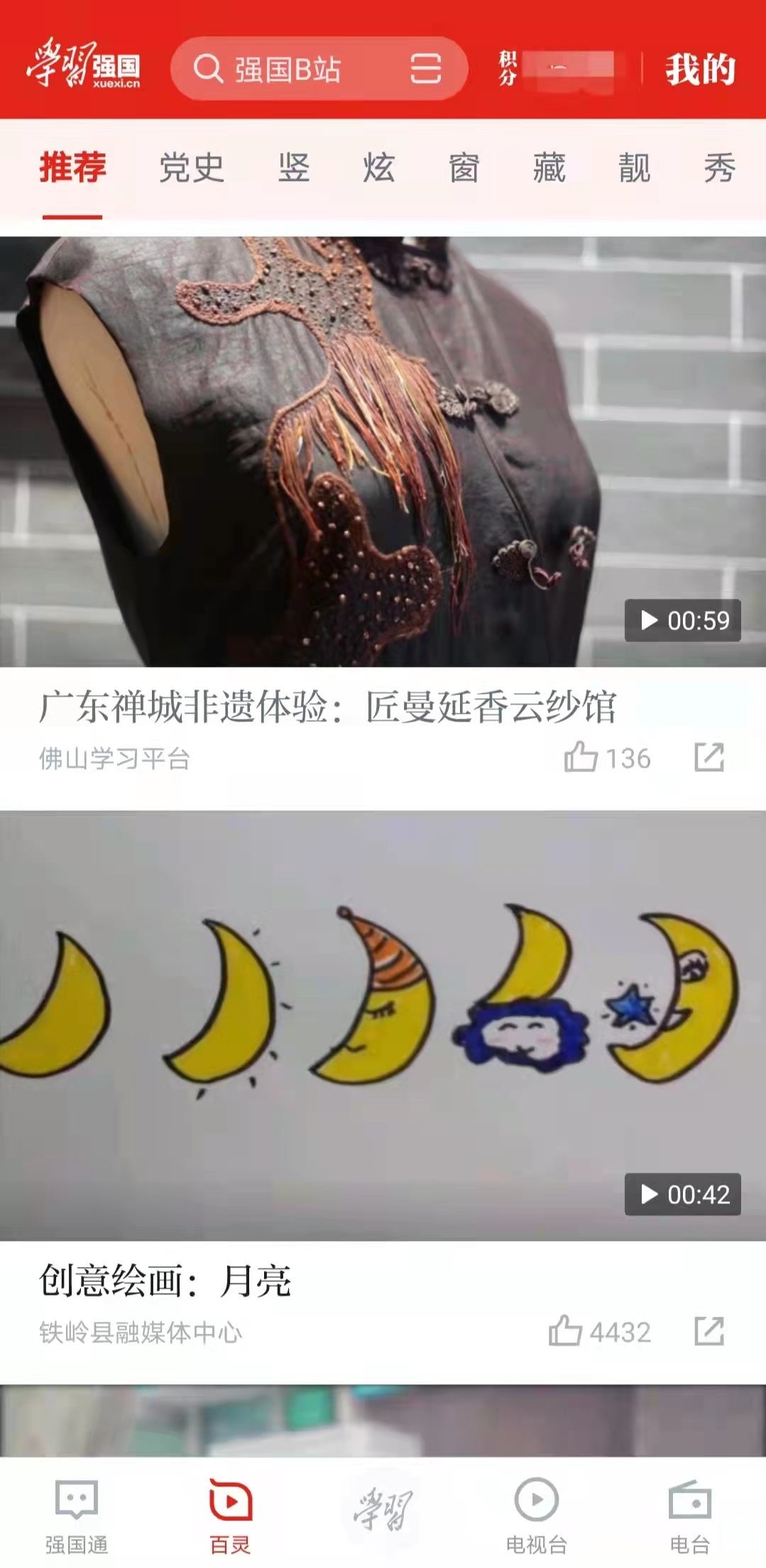Viewport: 766px width, 1568px height.
Task: Switch to the 藏 tab
Action: [549, 169]
